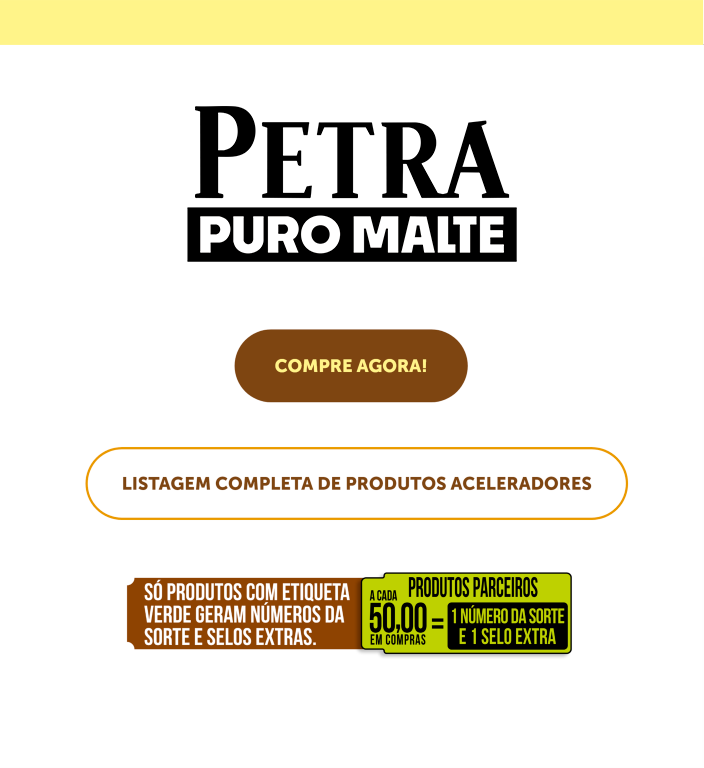
Task: Tap the Compre Agora button
Action: (351, 366)
